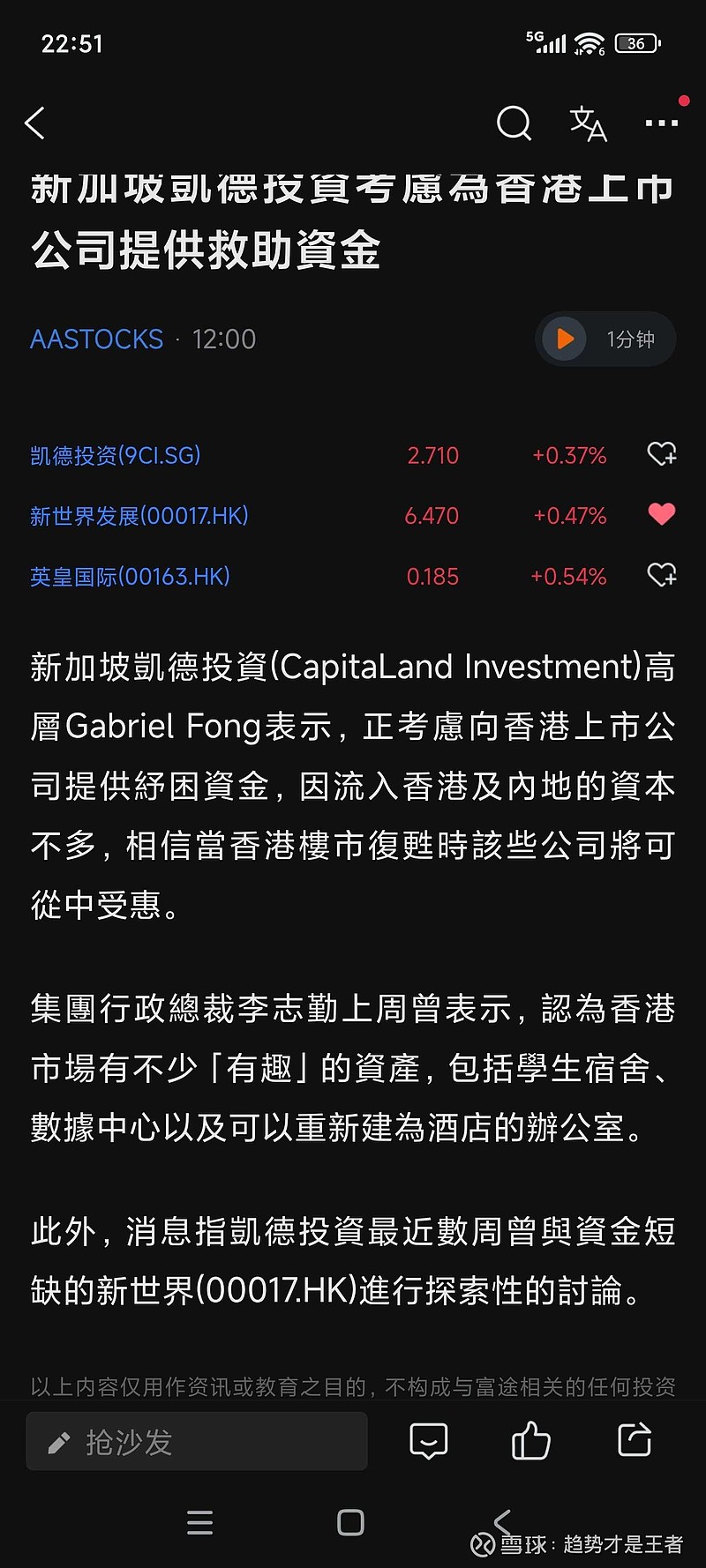Tap the translate icon
706x1568 pixels.
pyautogui.click(x=589, y=123)
